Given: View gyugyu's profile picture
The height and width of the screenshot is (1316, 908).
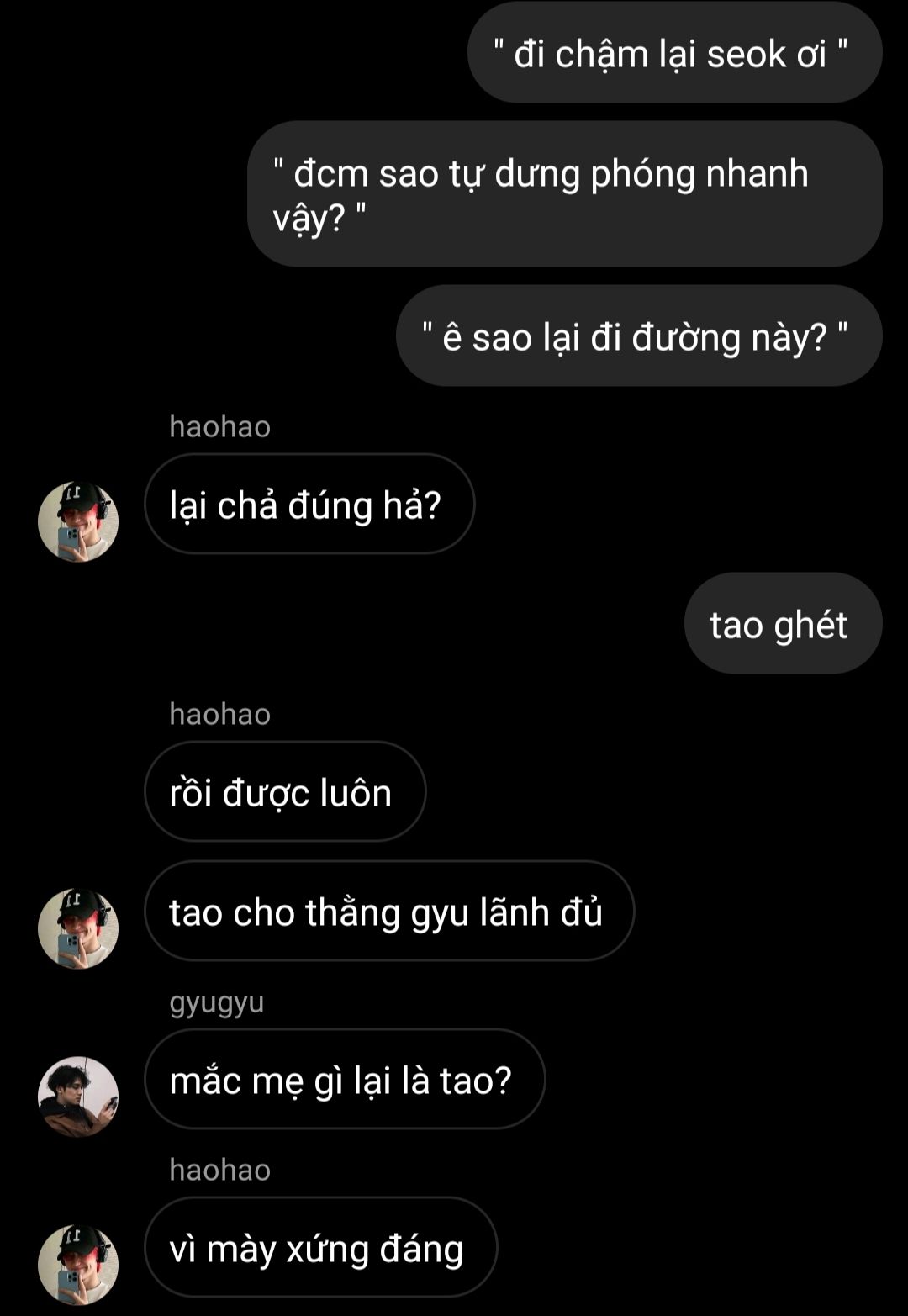Looking at the screenshot, I should (78, 1097).
